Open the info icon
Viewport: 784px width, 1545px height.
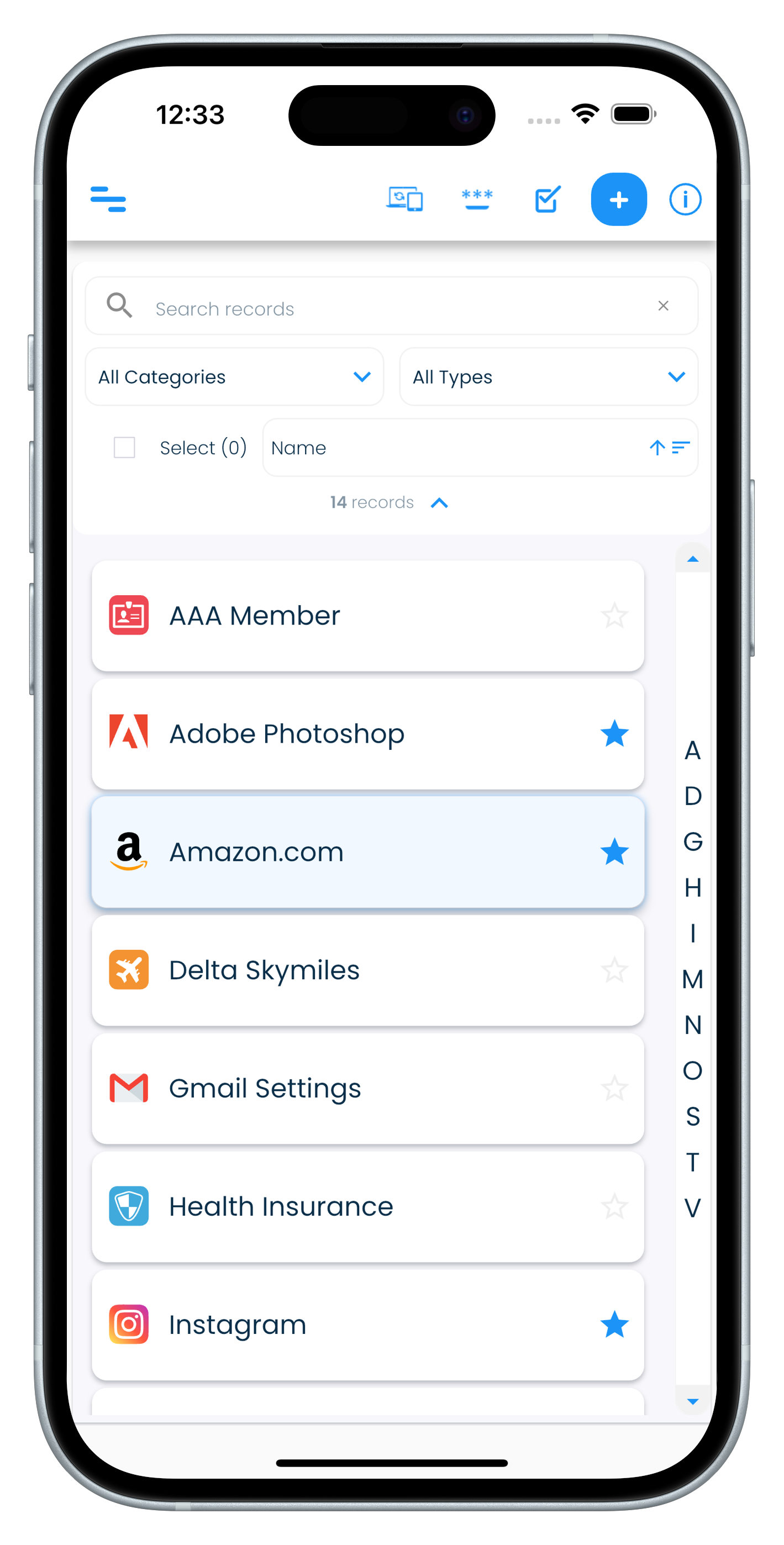(685, 199)
